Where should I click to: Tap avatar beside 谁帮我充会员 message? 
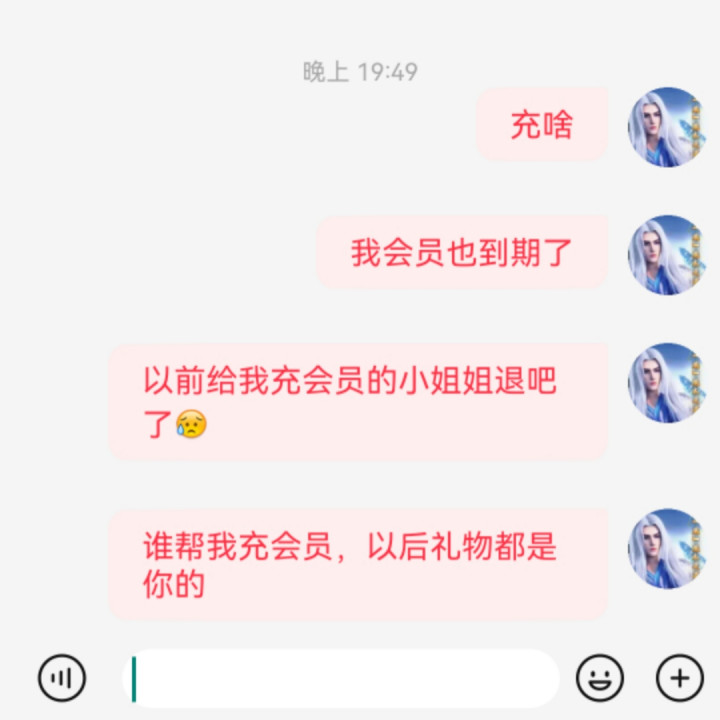click(x=667, y=549)
